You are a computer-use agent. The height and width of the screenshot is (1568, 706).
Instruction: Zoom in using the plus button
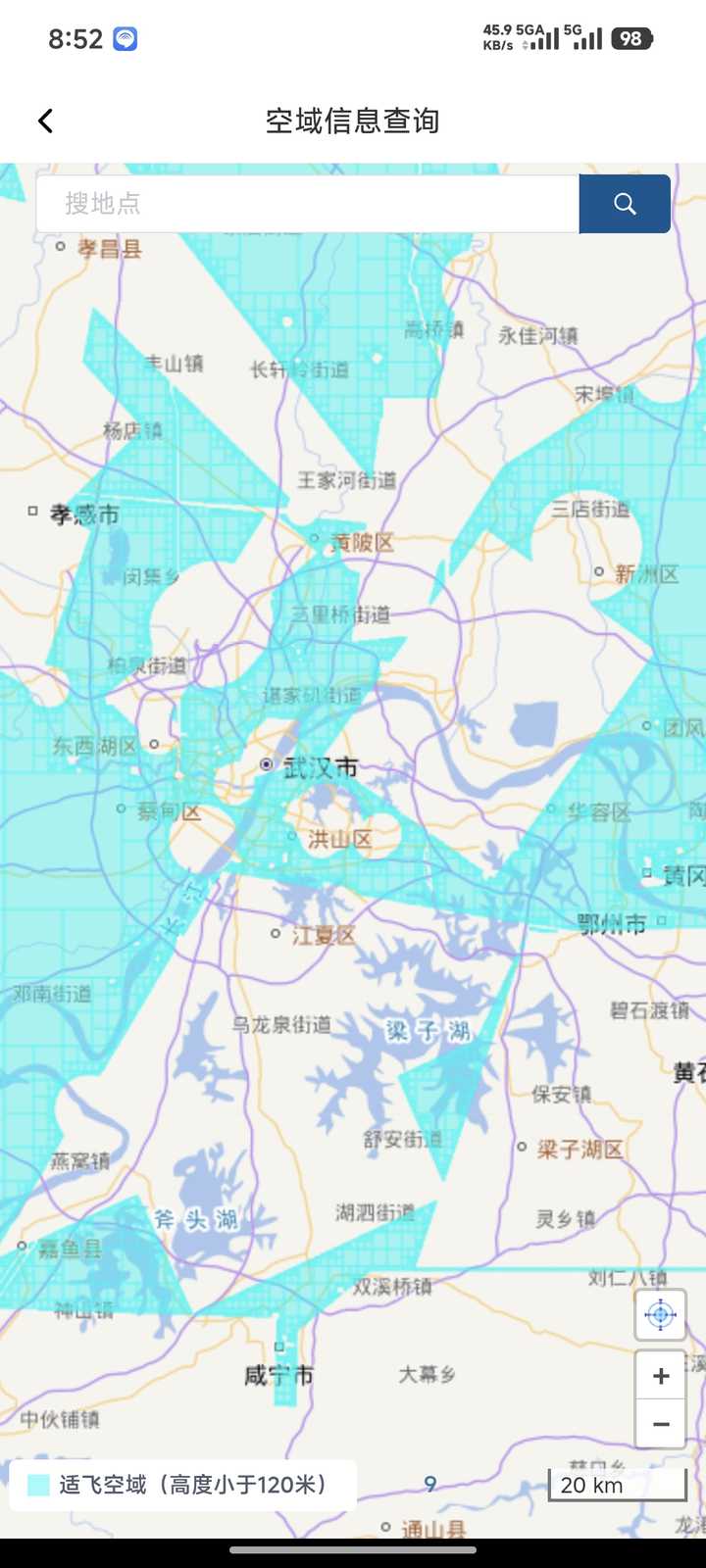pos(660,1376)
